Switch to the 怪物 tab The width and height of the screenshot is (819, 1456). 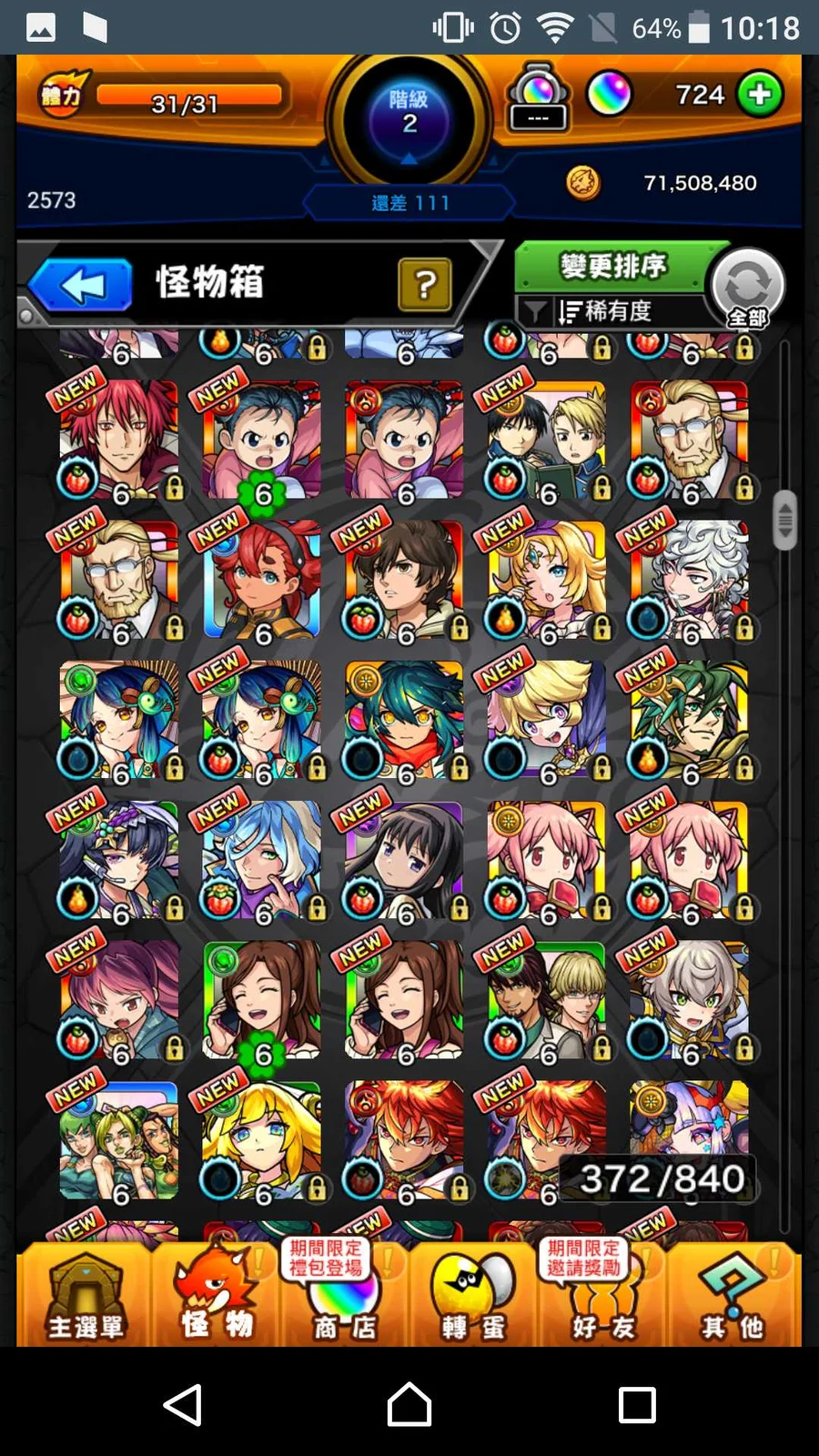coord(216,1297)
